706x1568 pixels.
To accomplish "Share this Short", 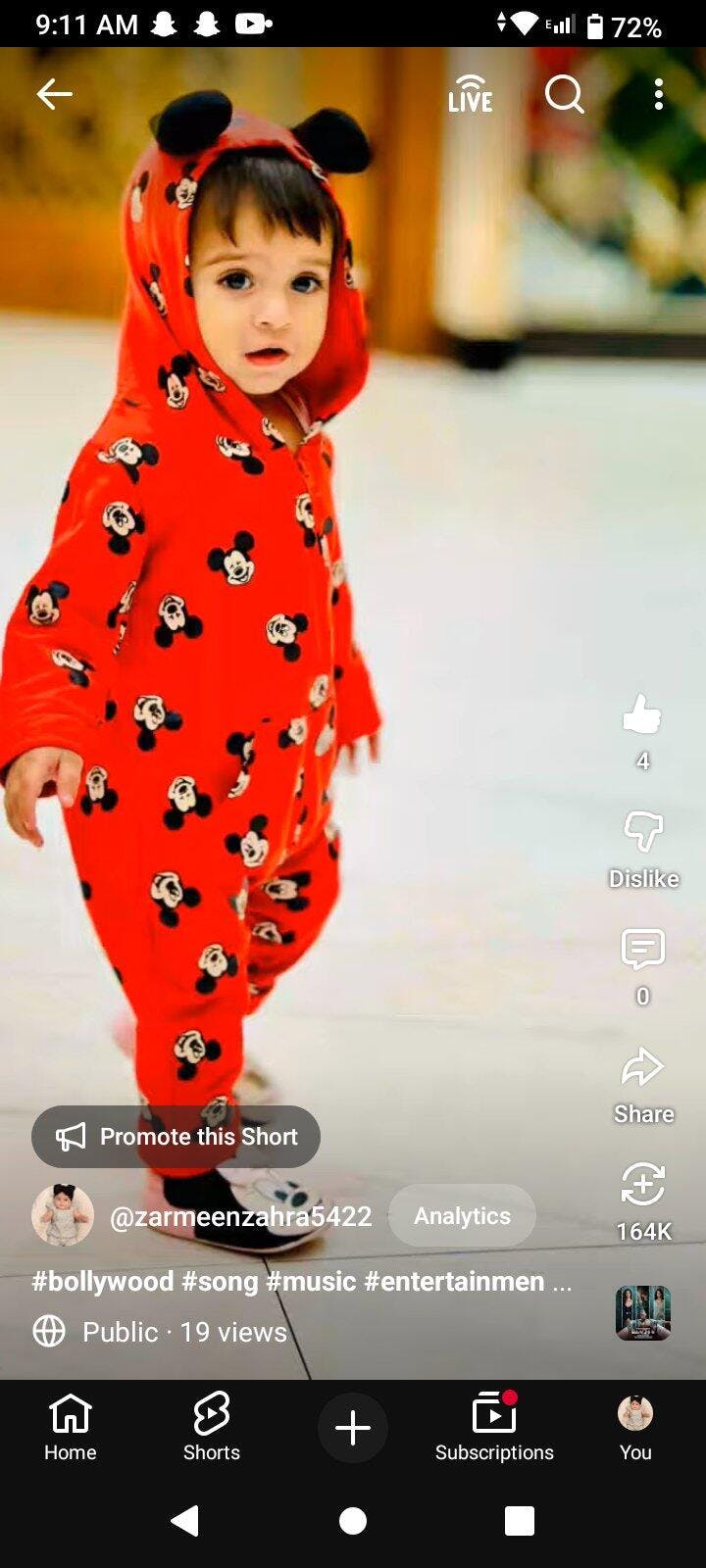I will (642, 1068).
